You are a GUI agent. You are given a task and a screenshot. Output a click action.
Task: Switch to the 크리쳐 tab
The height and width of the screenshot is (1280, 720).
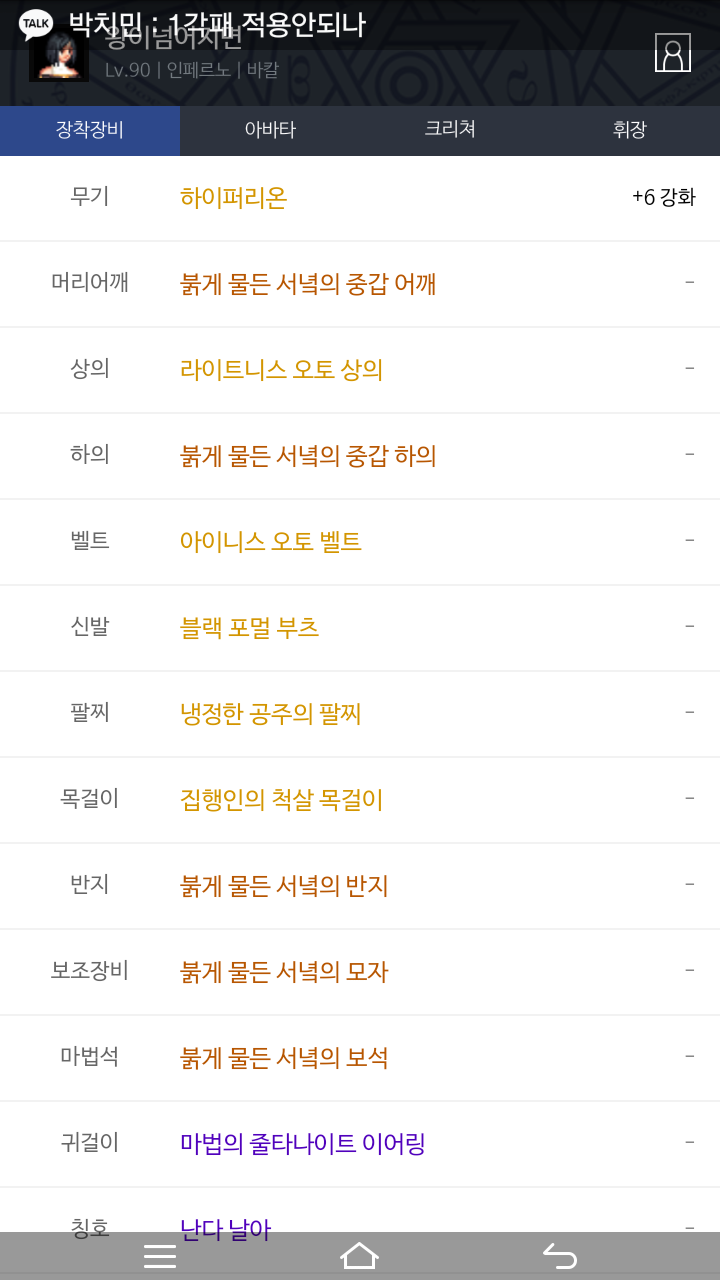click(x=450, y=130)
